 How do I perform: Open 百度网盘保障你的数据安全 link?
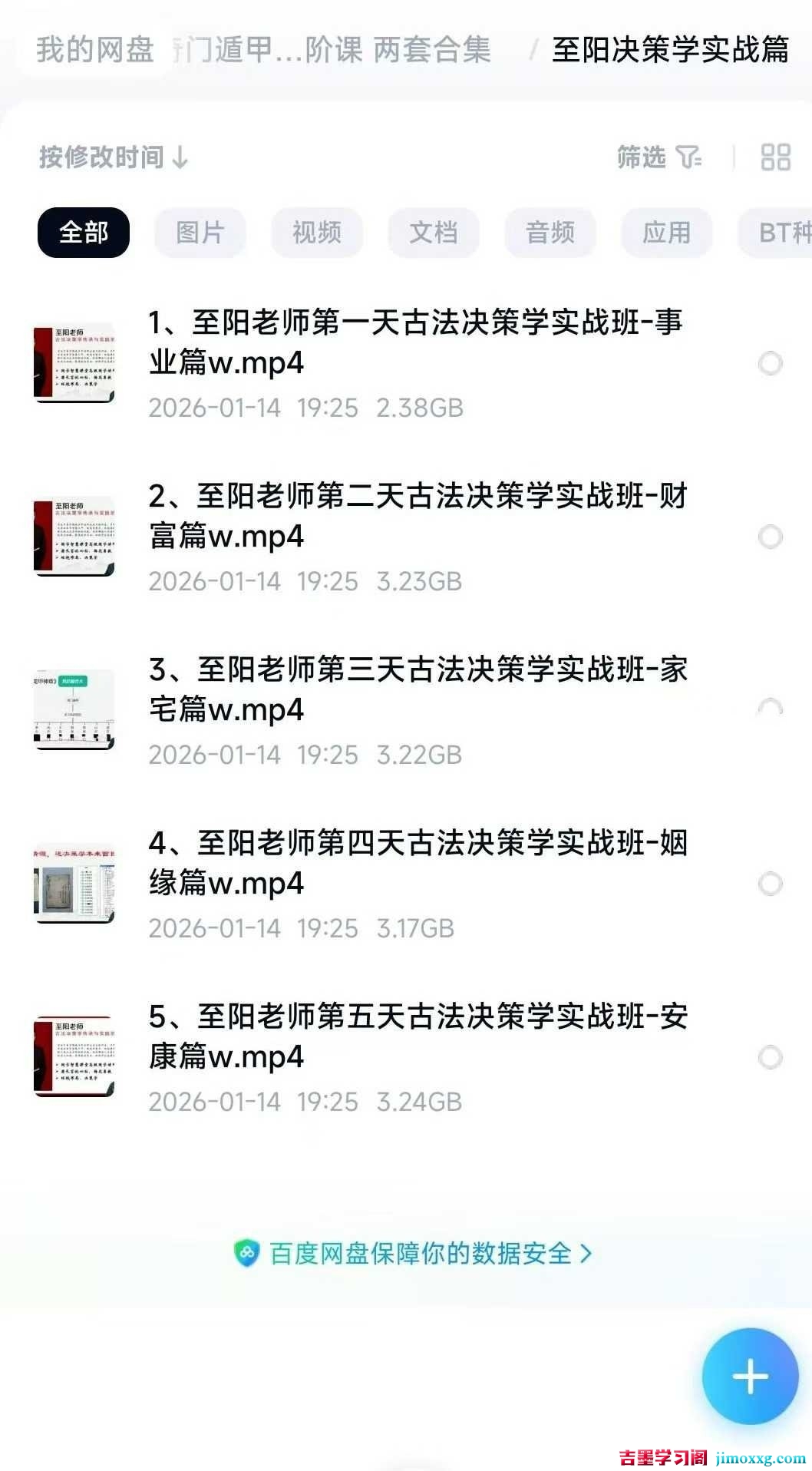pos(414,1254)
